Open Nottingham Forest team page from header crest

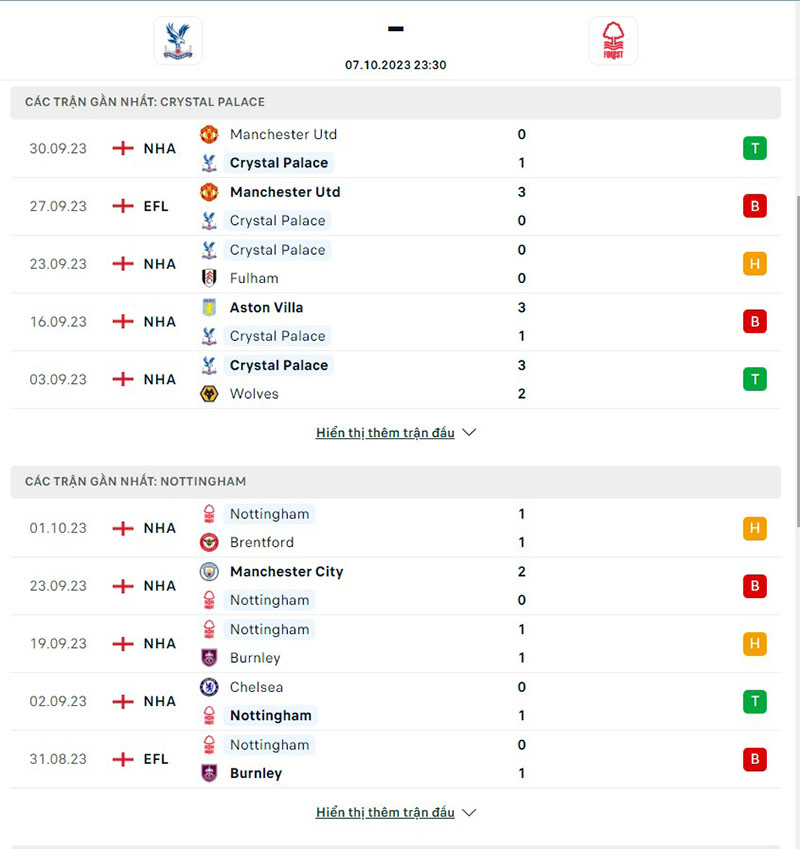coord(612,41)
